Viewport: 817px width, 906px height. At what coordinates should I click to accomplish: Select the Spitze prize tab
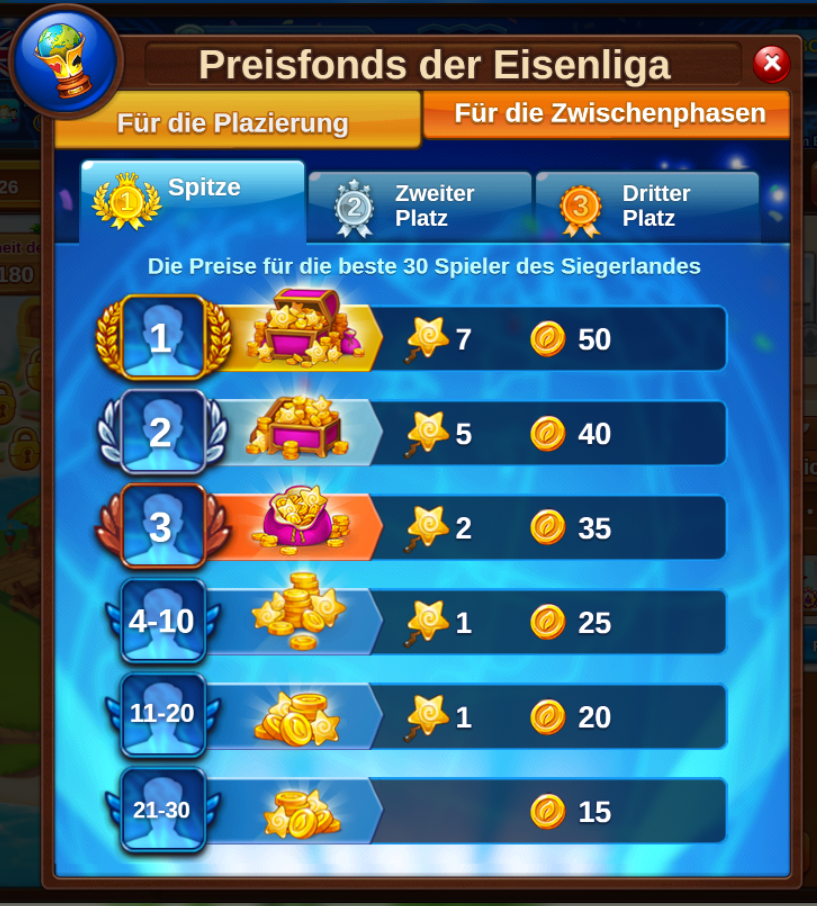pos(192,199)
